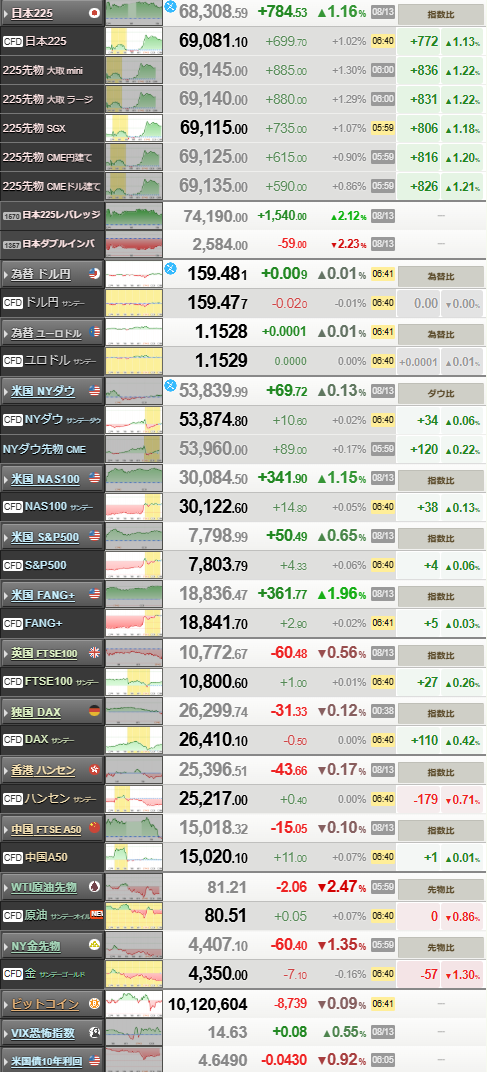487x1072 pixels.
Task: Open the 米国 NAS100 link
Action: click(45, 479)
